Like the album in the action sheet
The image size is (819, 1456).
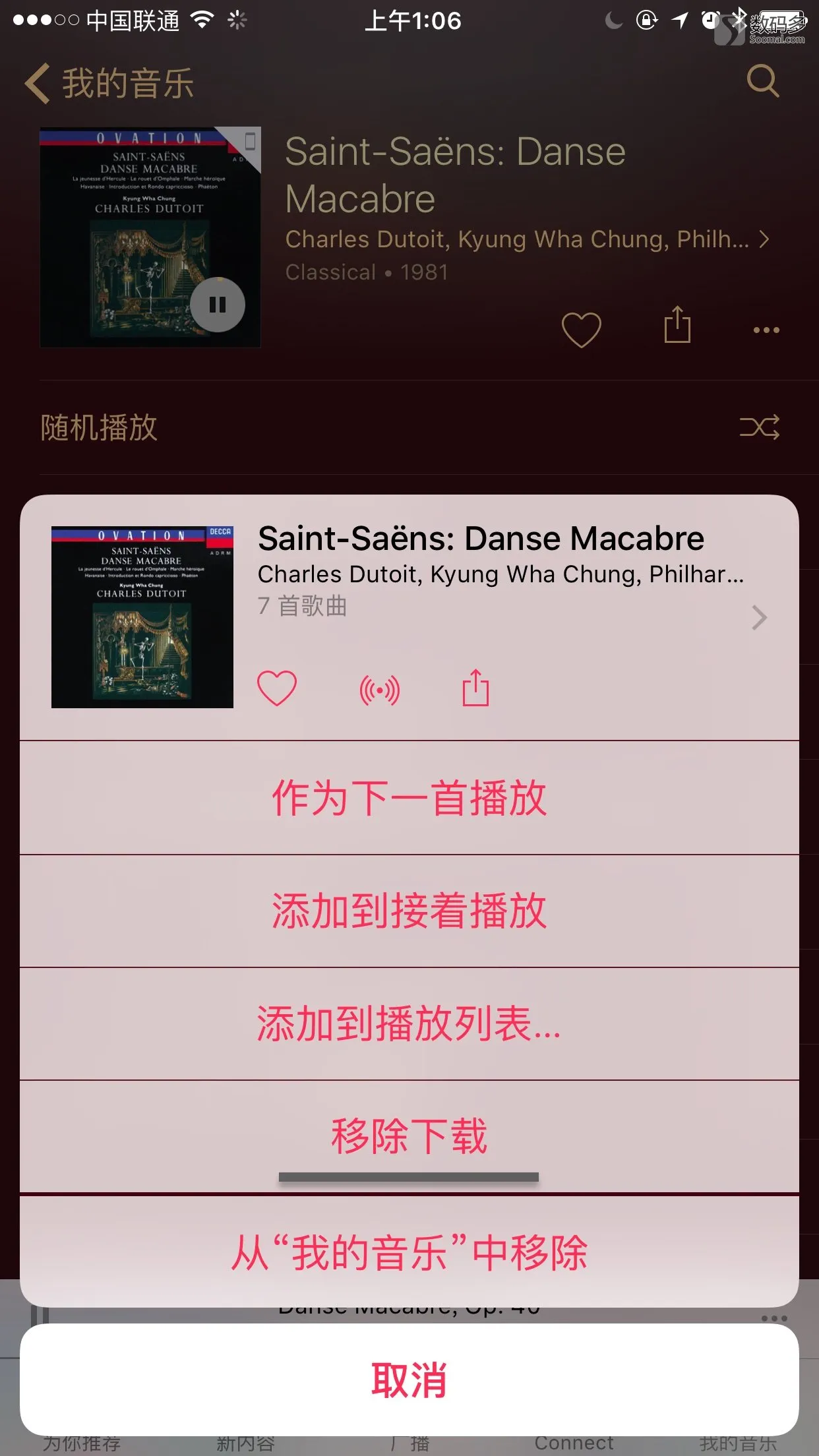point(276,688)
